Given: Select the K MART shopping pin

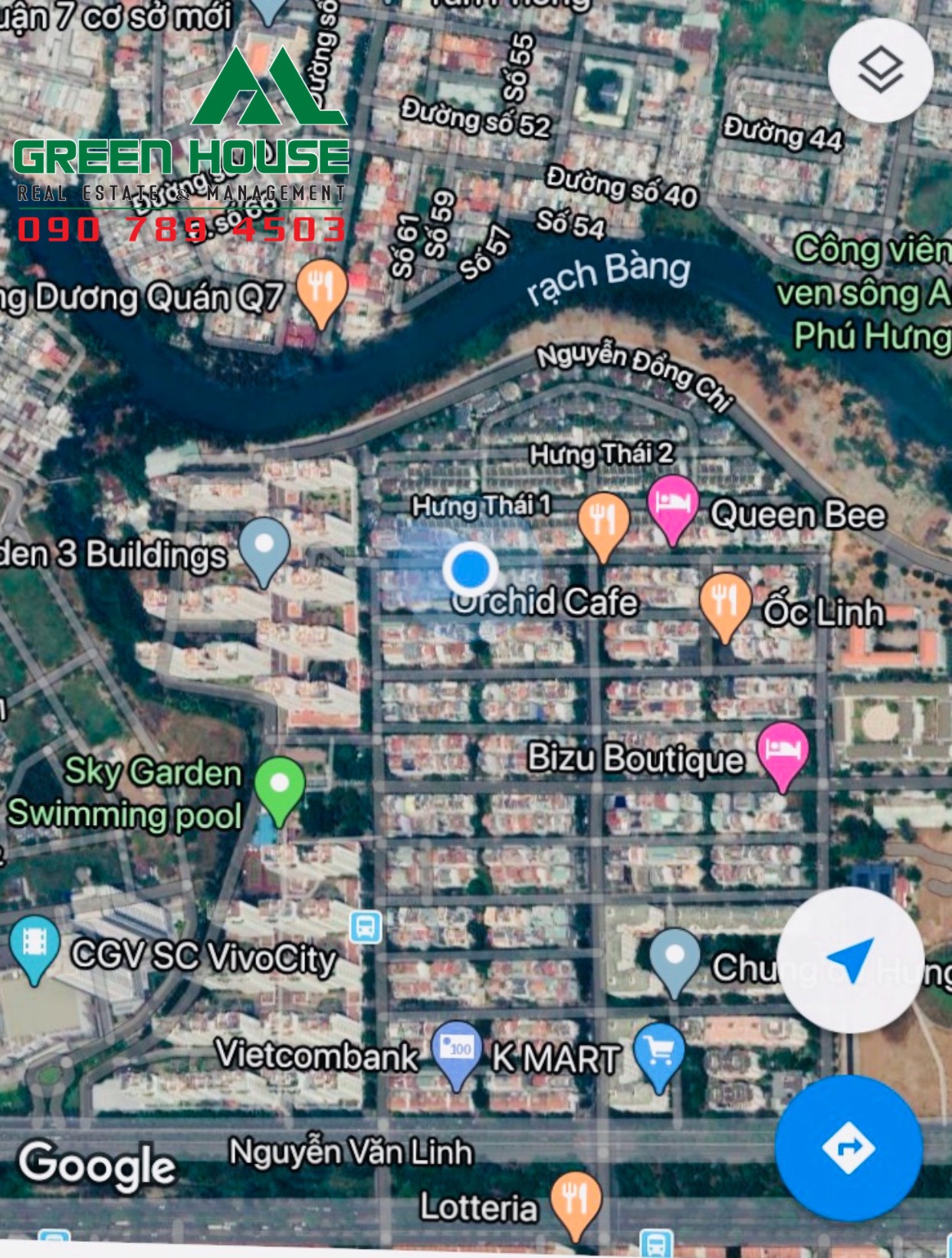Looking at the screenshot, I should point(658,1053).
